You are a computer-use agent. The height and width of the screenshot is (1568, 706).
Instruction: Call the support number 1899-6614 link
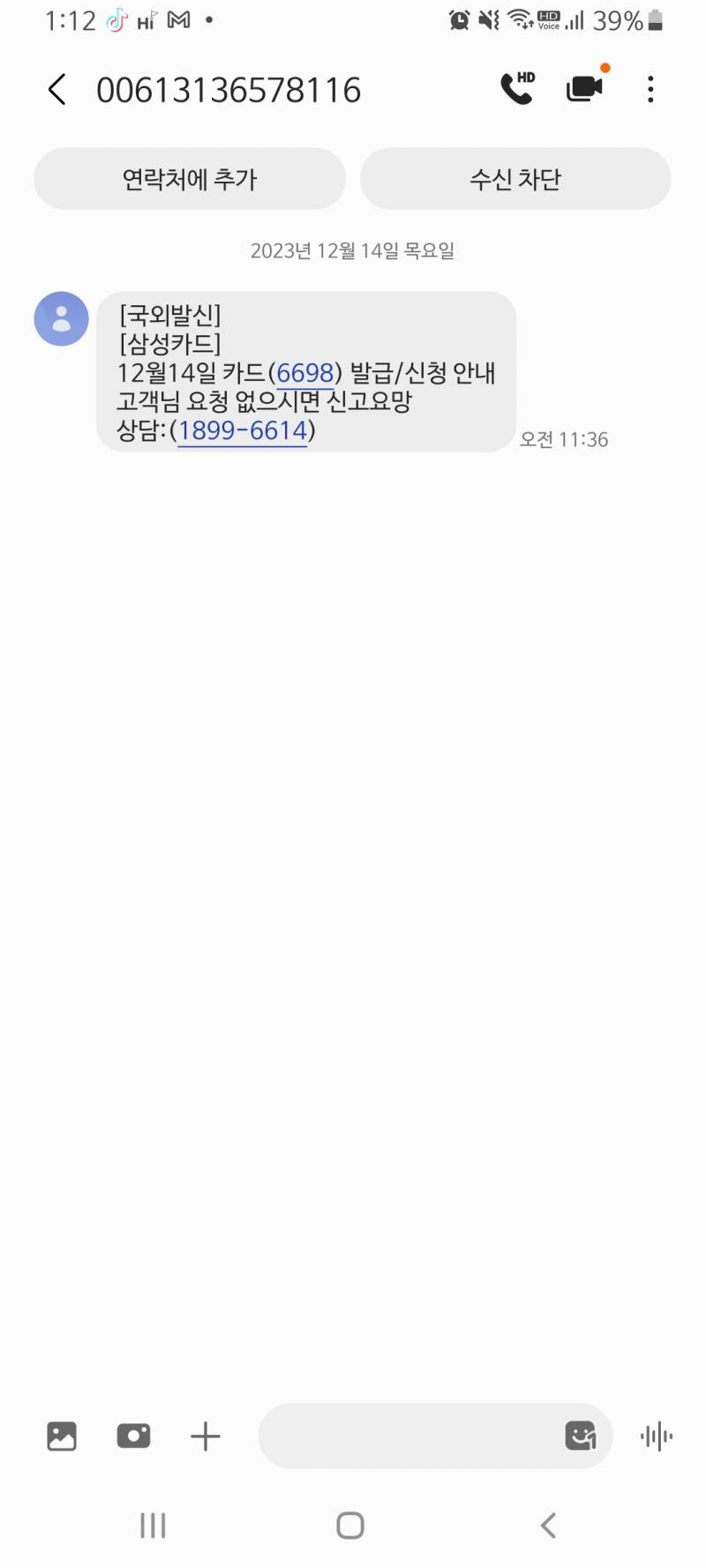tap(242, 431)
